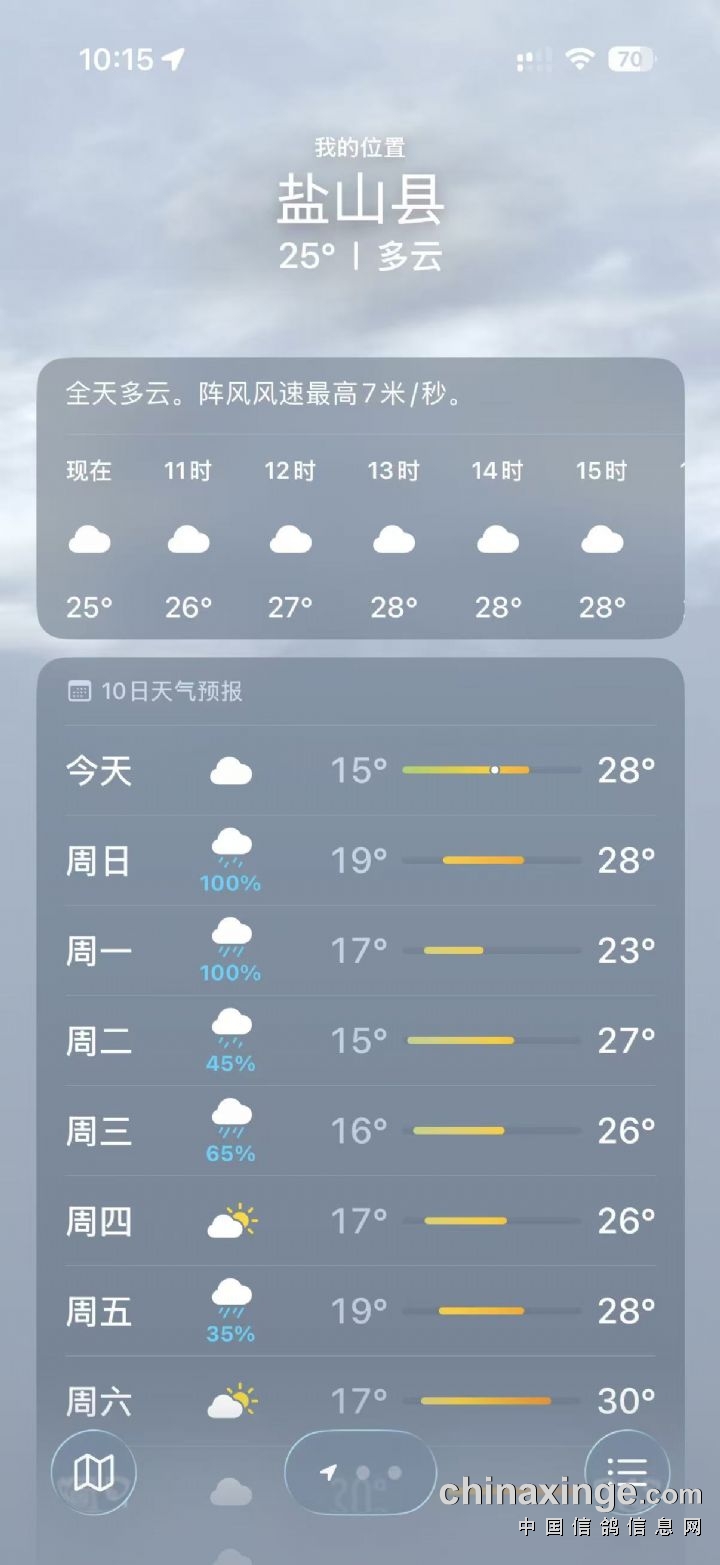The image size is (720, 1565).
Task: Open 周日 forecast row
Action: (360, 860)
